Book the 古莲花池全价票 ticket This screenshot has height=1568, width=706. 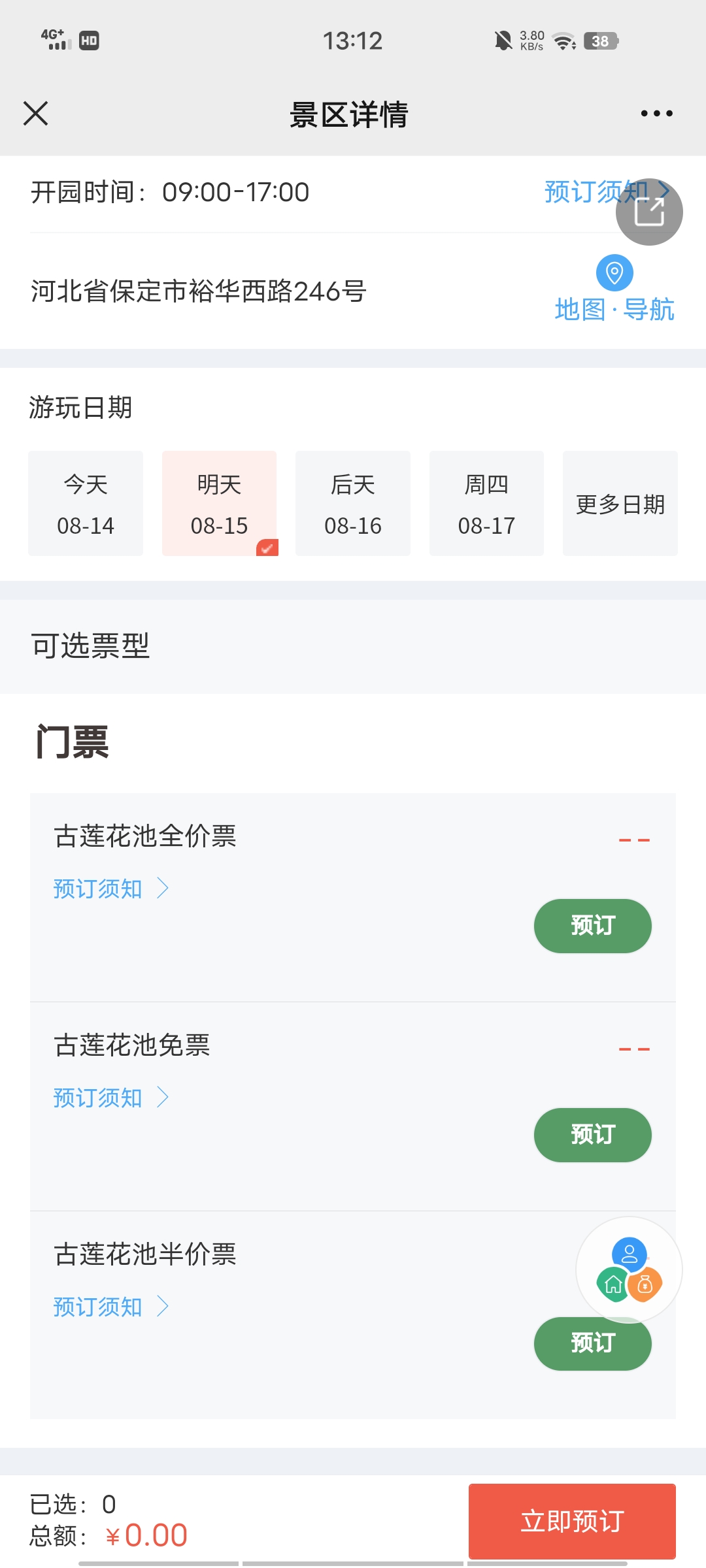(593, 926)
